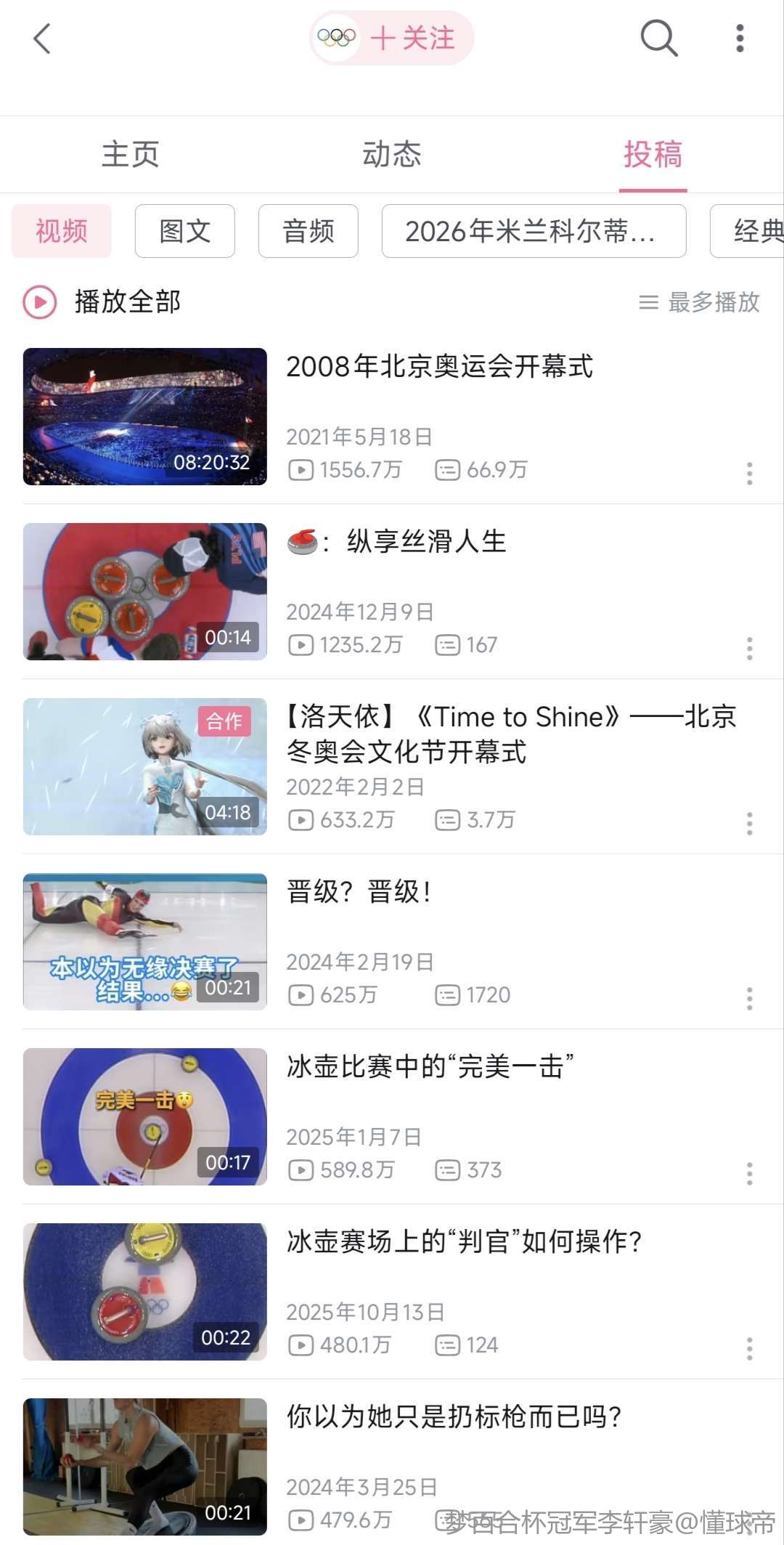Viewport: 784px width, 1545px height.
Task: Open video 冰壶赛场上的“判官”如何操作？
Action: coord(465,1242)
